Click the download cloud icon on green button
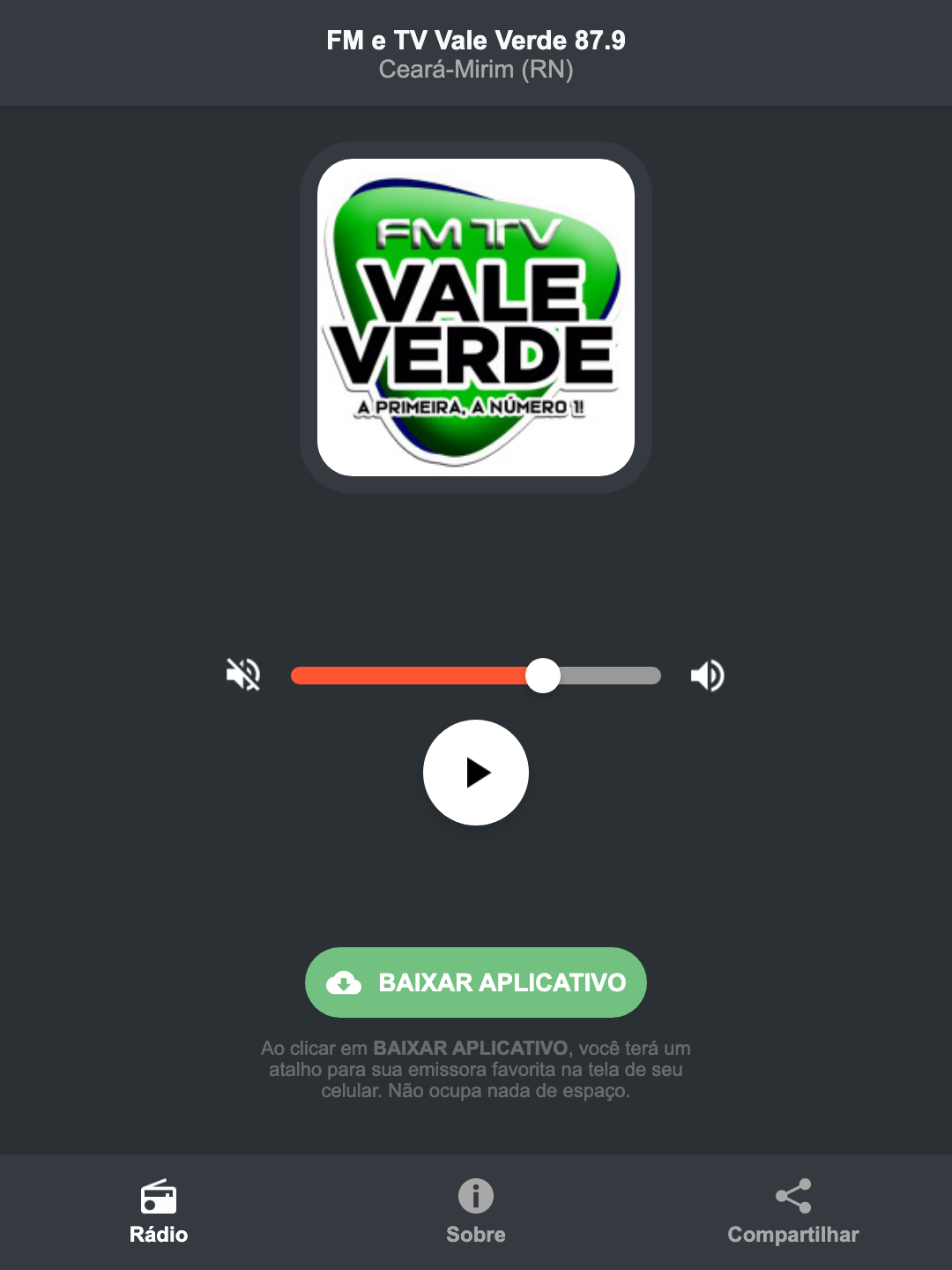The height and width of the screenshot is (1270, 952). click(x=346, y=982)
